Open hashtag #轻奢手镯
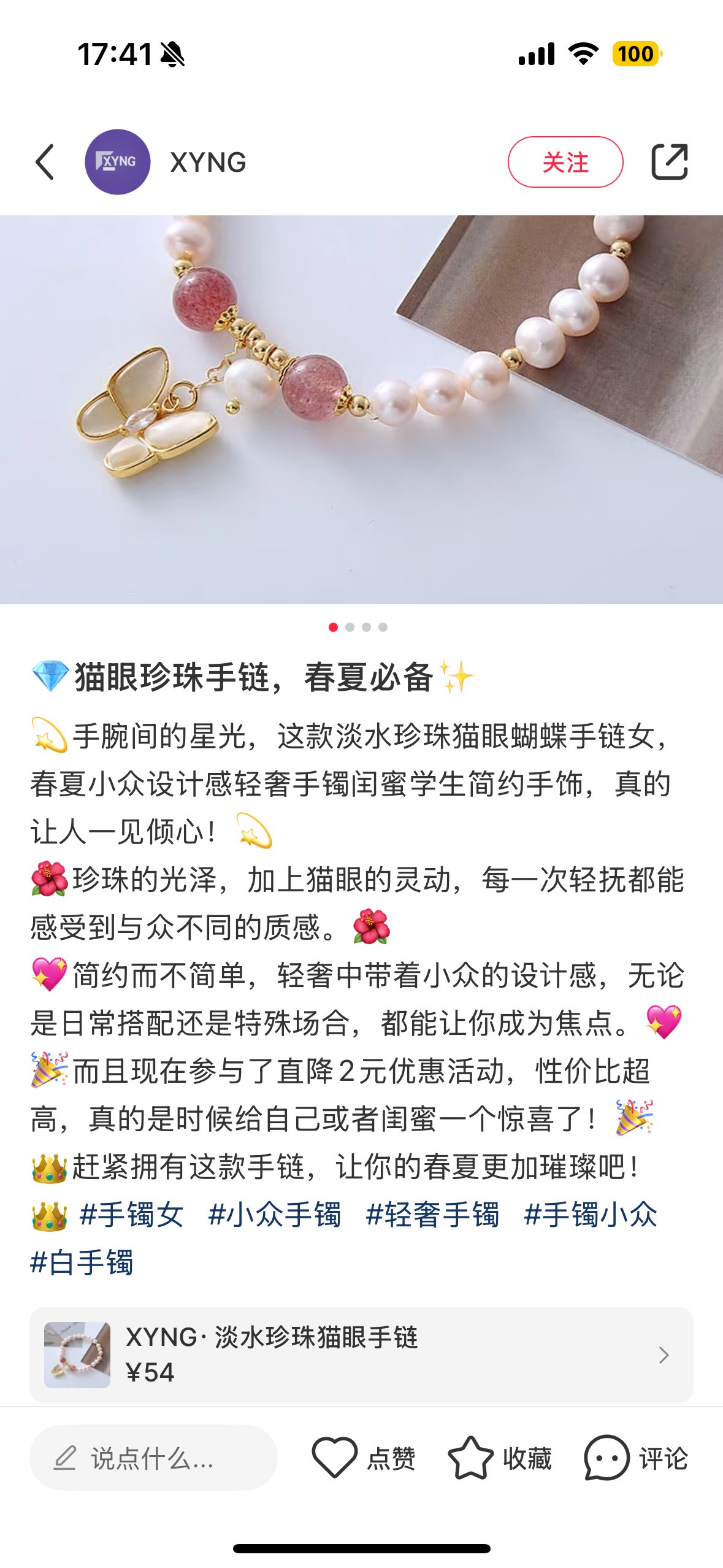The height and width of the screenshot is (1568, 723). tap(432, 1215)
